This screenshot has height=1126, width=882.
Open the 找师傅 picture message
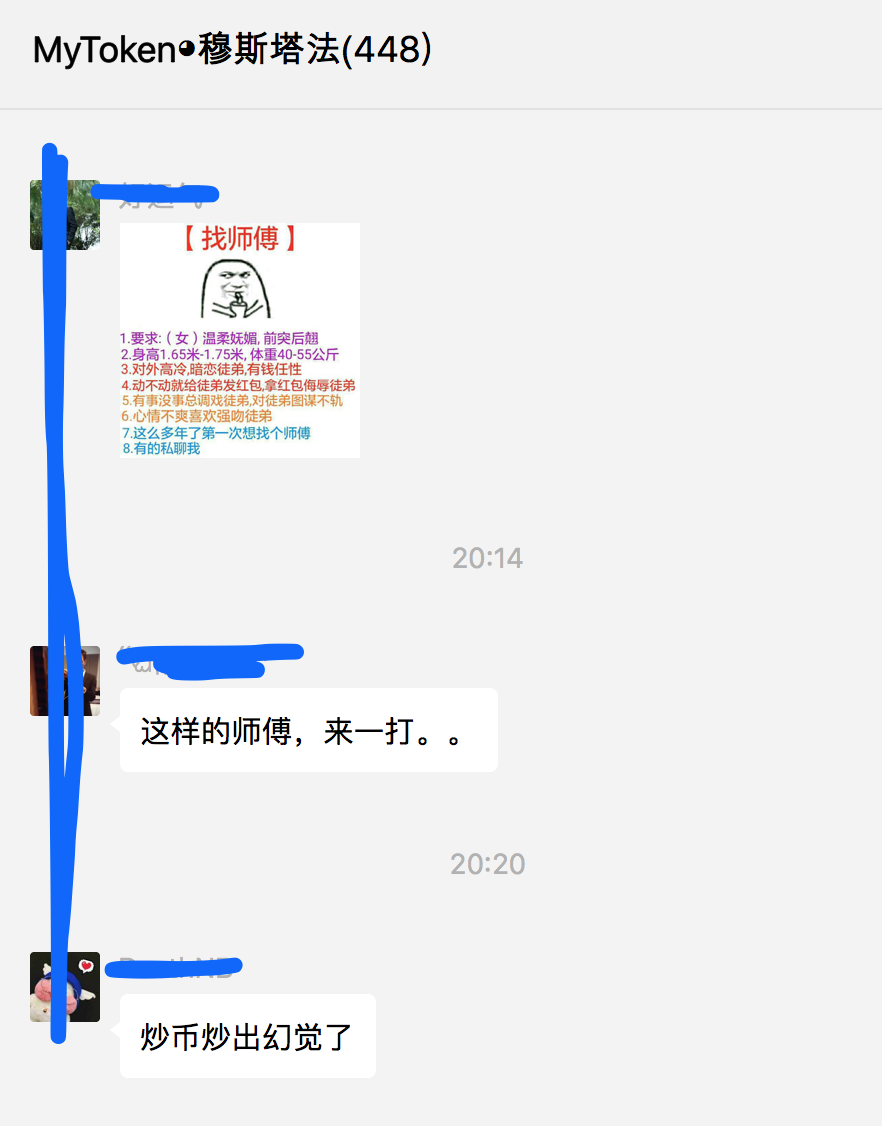pos(240,340)
